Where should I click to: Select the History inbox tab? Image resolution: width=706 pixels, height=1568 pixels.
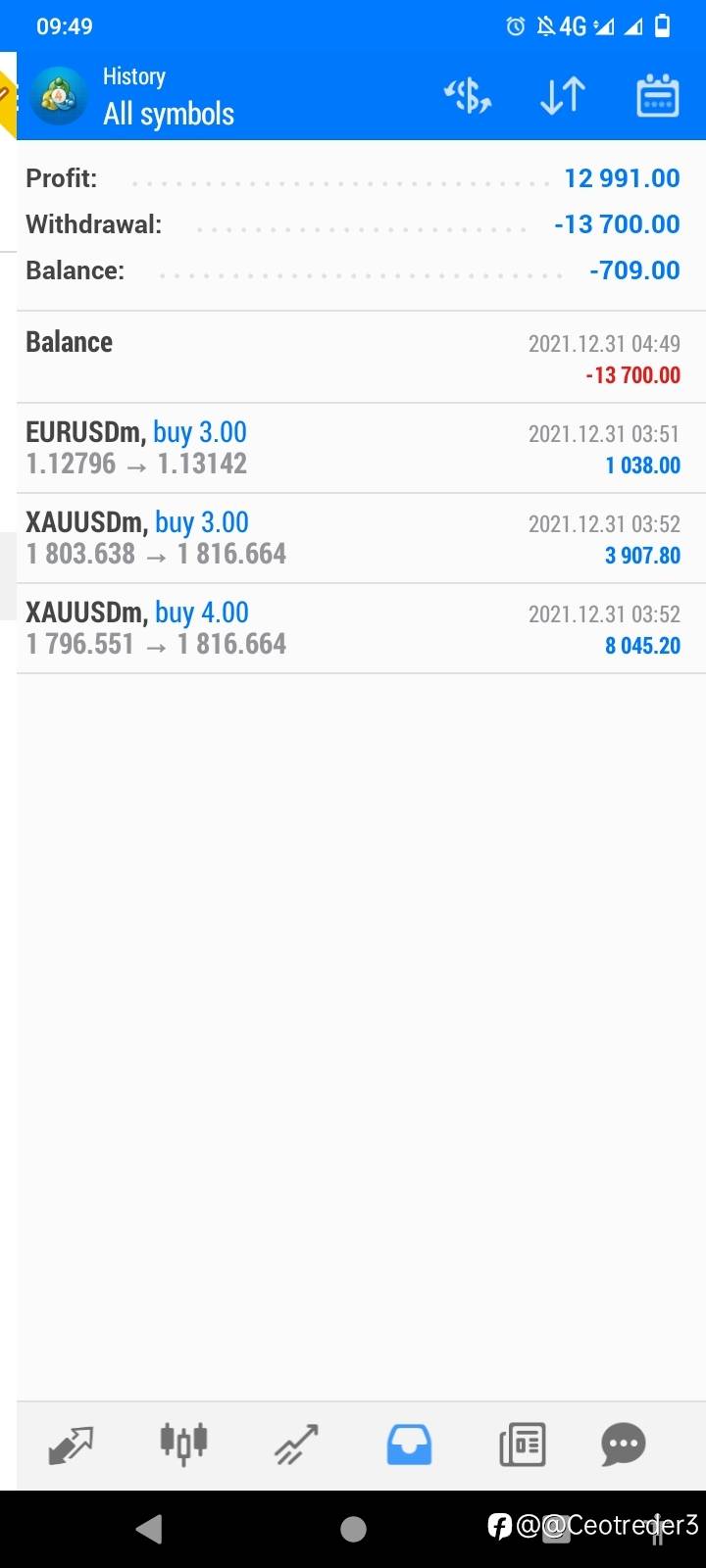pos(409,1445)
